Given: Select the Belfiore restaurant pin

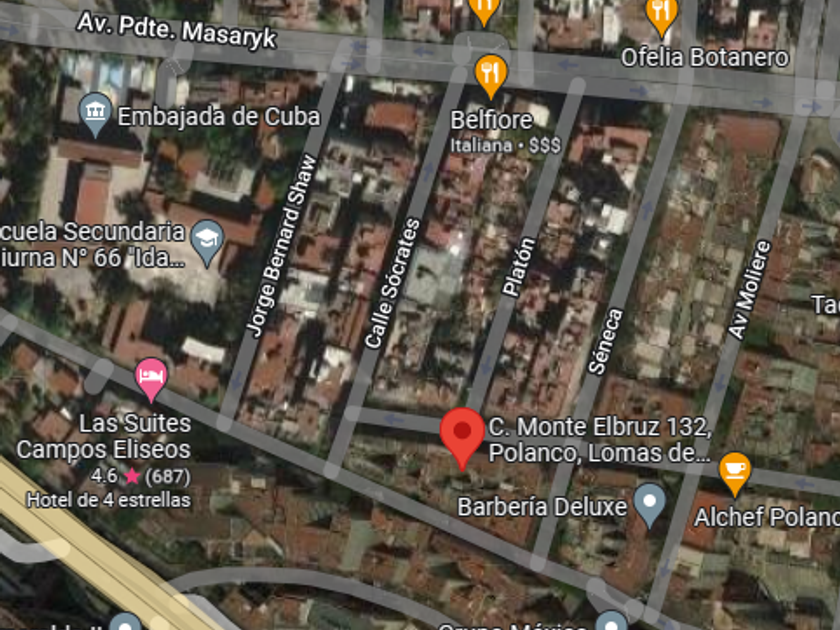Looking at the screenshot, I should click(489, 74).
